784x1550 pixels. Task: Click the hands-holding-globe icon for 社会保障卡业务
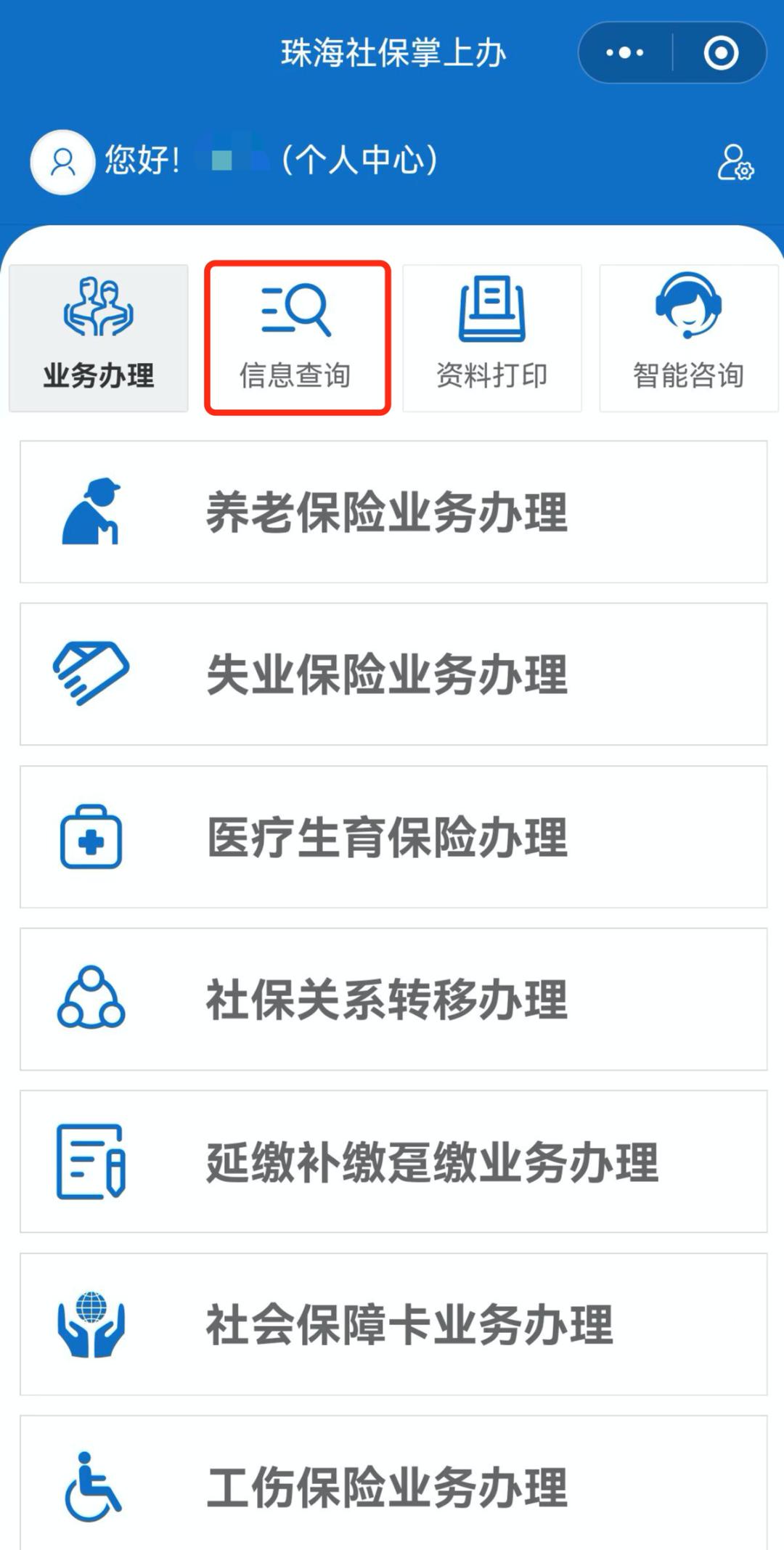tap(93, 1323)
